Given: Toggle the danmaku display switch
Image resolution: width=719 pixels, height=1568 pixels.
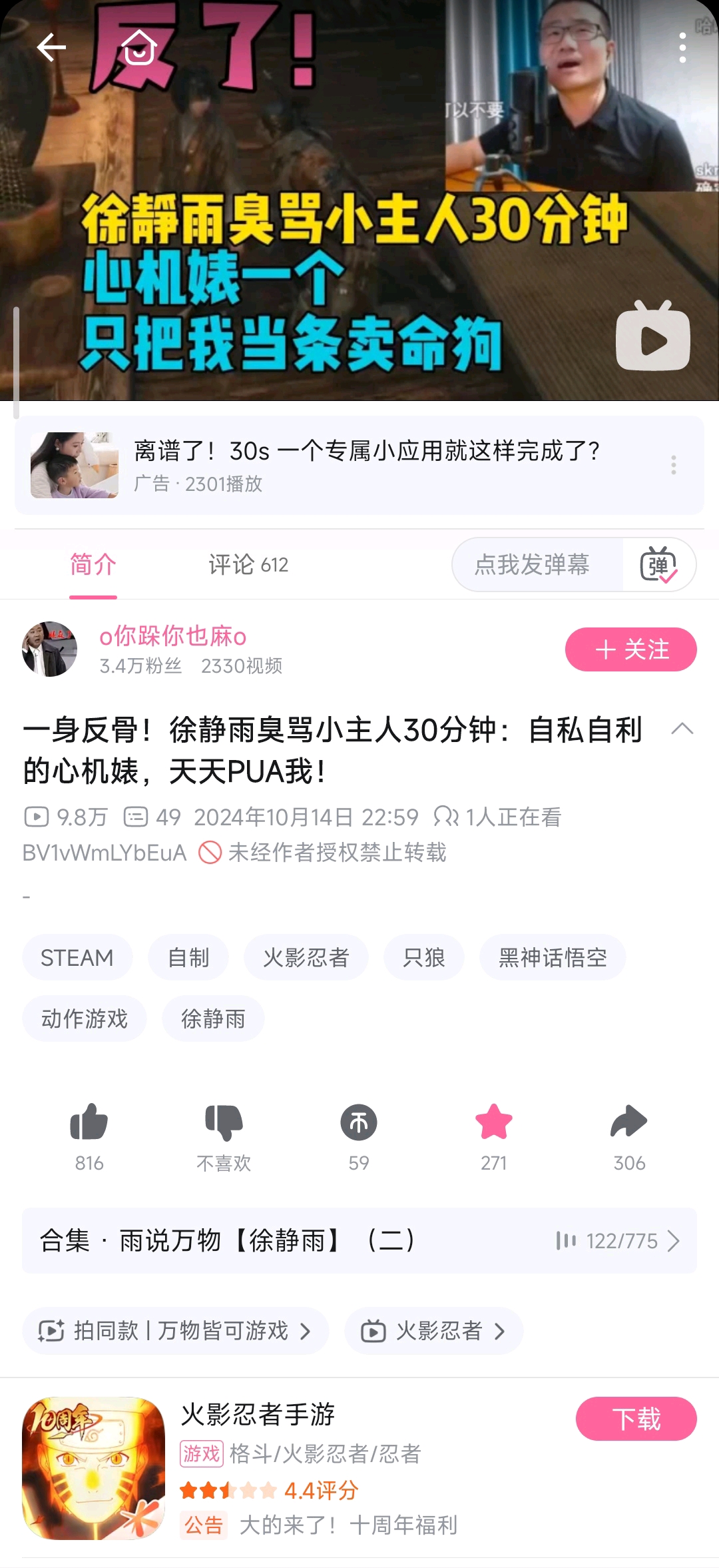Looking at the screenshot, I should [x=658, y=565].
